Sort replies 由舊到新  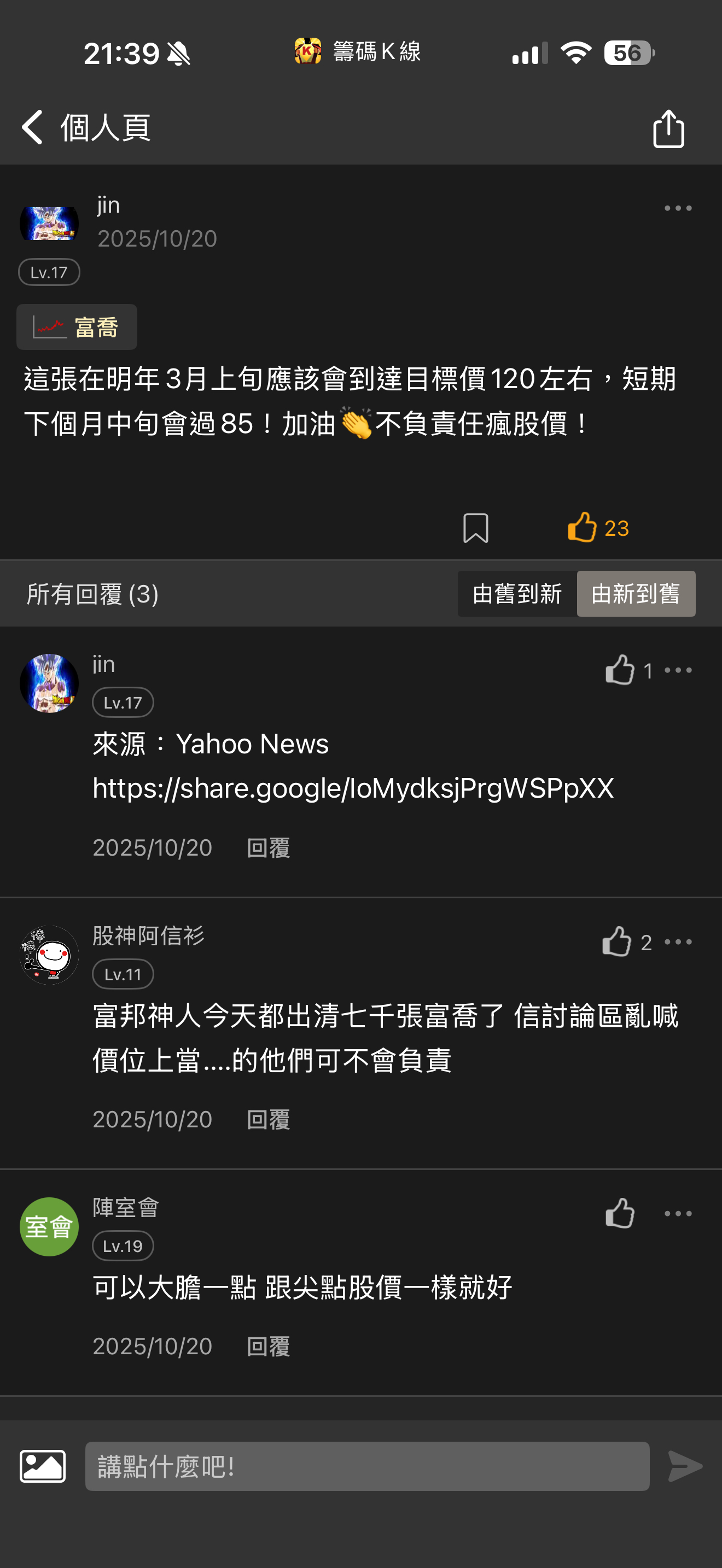tap(517, 594)
